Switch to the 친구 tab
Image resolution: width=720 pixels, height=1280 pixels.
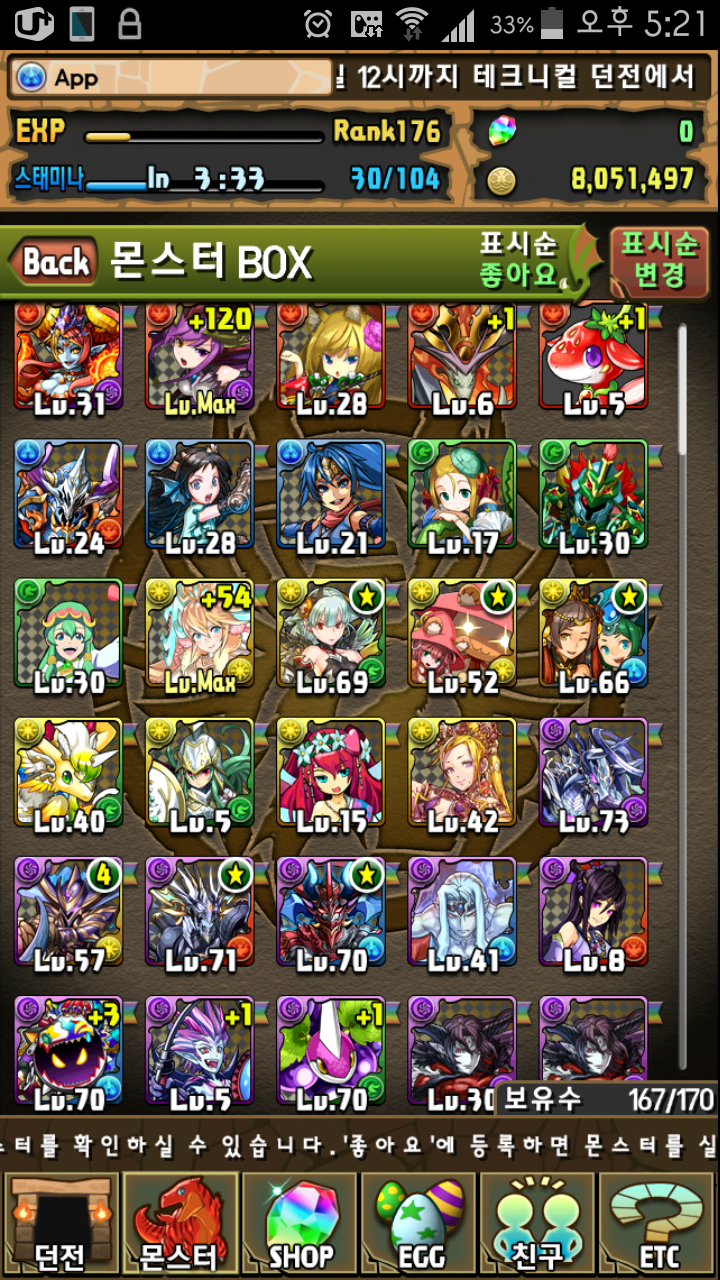click(538, 1224)
